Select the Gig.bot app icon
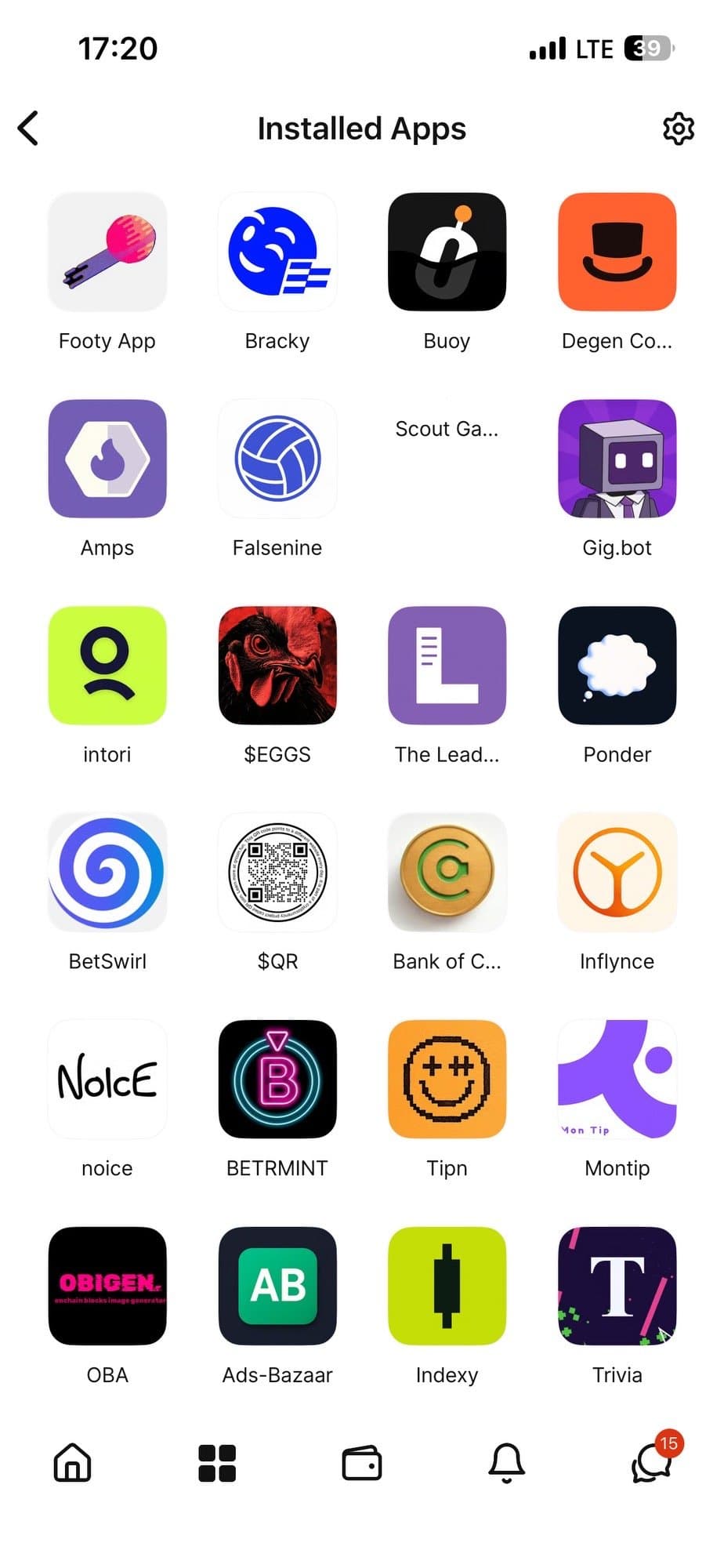724x1568 pixels. click(617, 459)
